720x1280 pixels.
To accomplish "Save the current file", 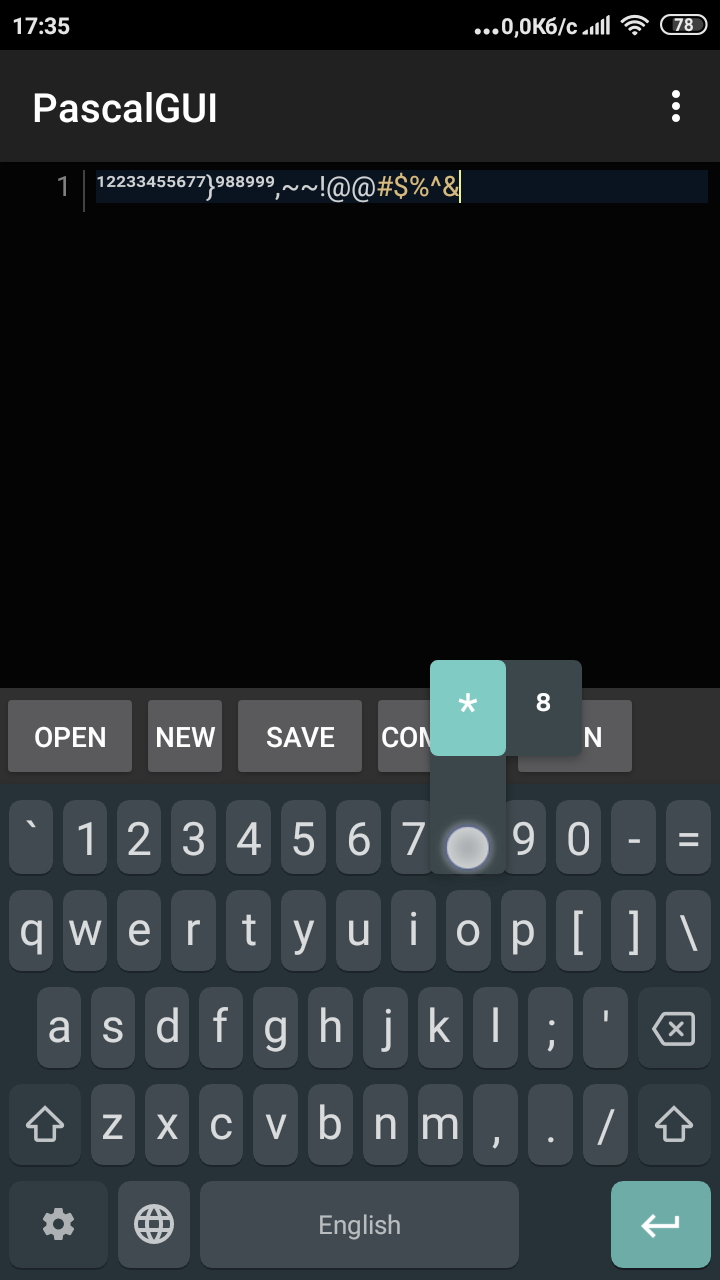I will click(300, 737).
